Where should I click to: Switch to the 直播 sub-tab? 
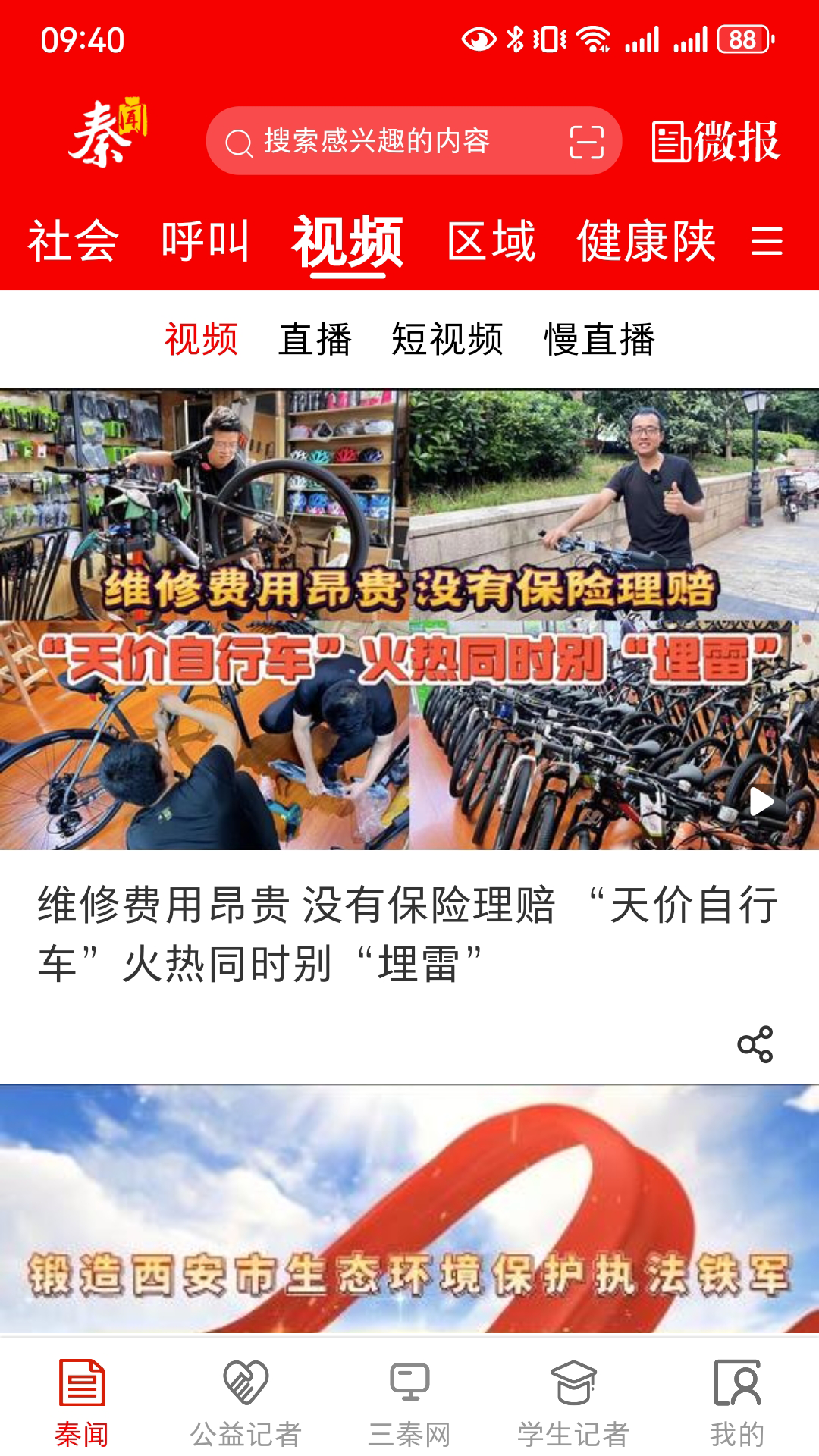(x=315, y=339)
